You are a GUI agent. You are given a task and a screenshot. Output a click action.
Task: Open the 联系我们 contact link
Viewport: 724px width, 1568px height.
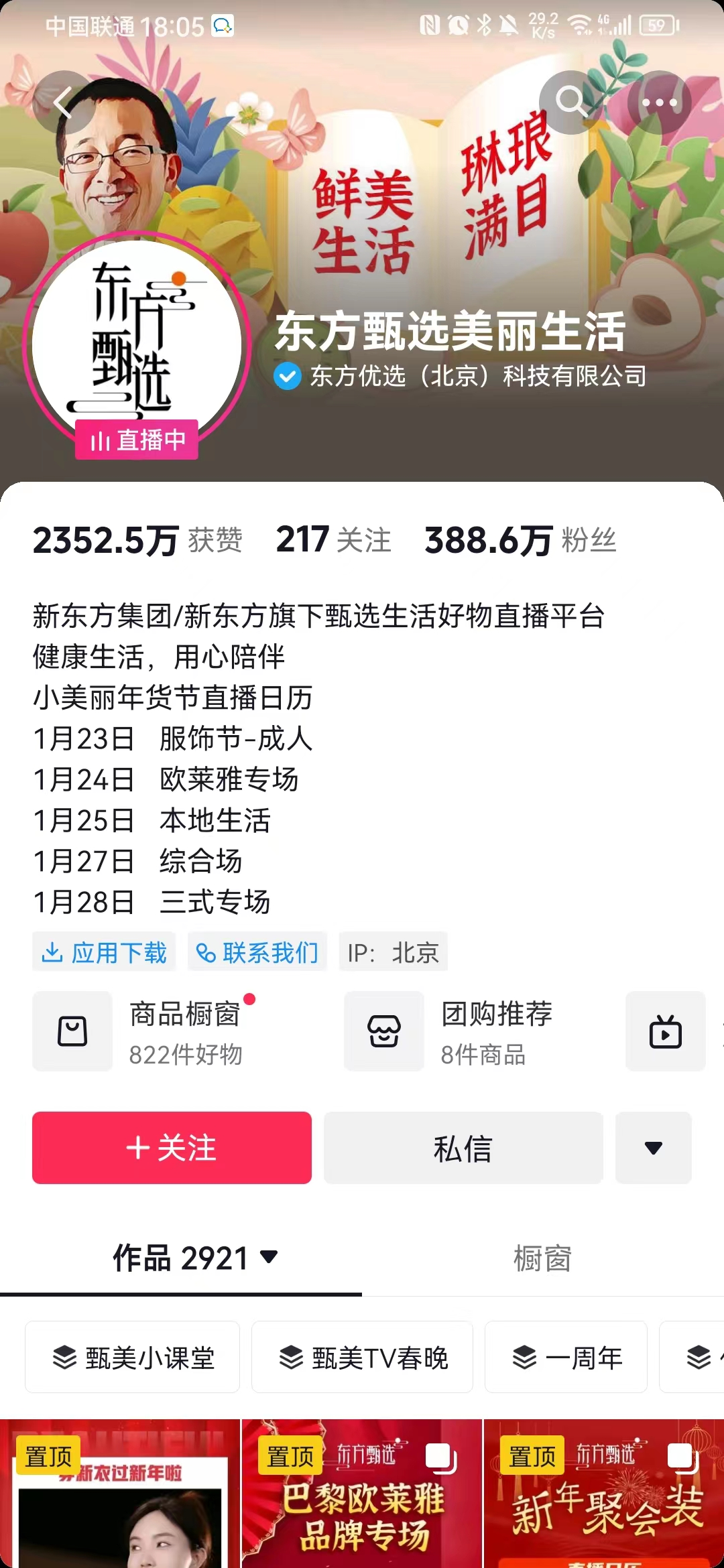257,952
